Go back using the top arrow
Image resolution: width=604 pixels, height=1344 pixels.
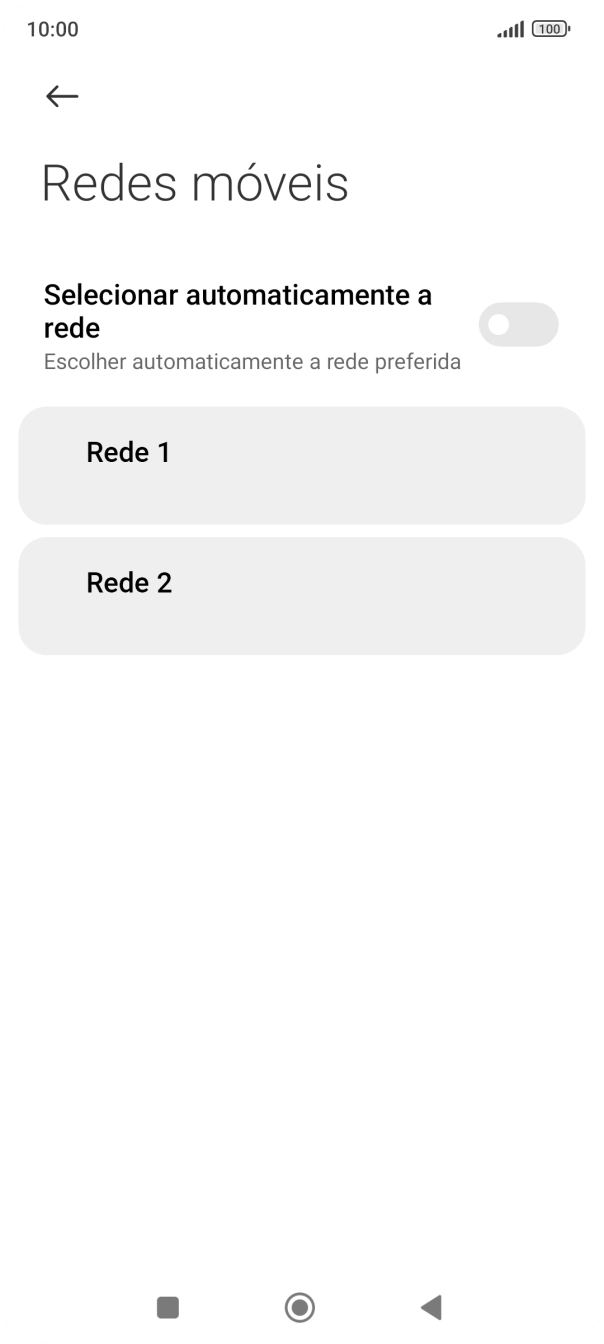62,96
